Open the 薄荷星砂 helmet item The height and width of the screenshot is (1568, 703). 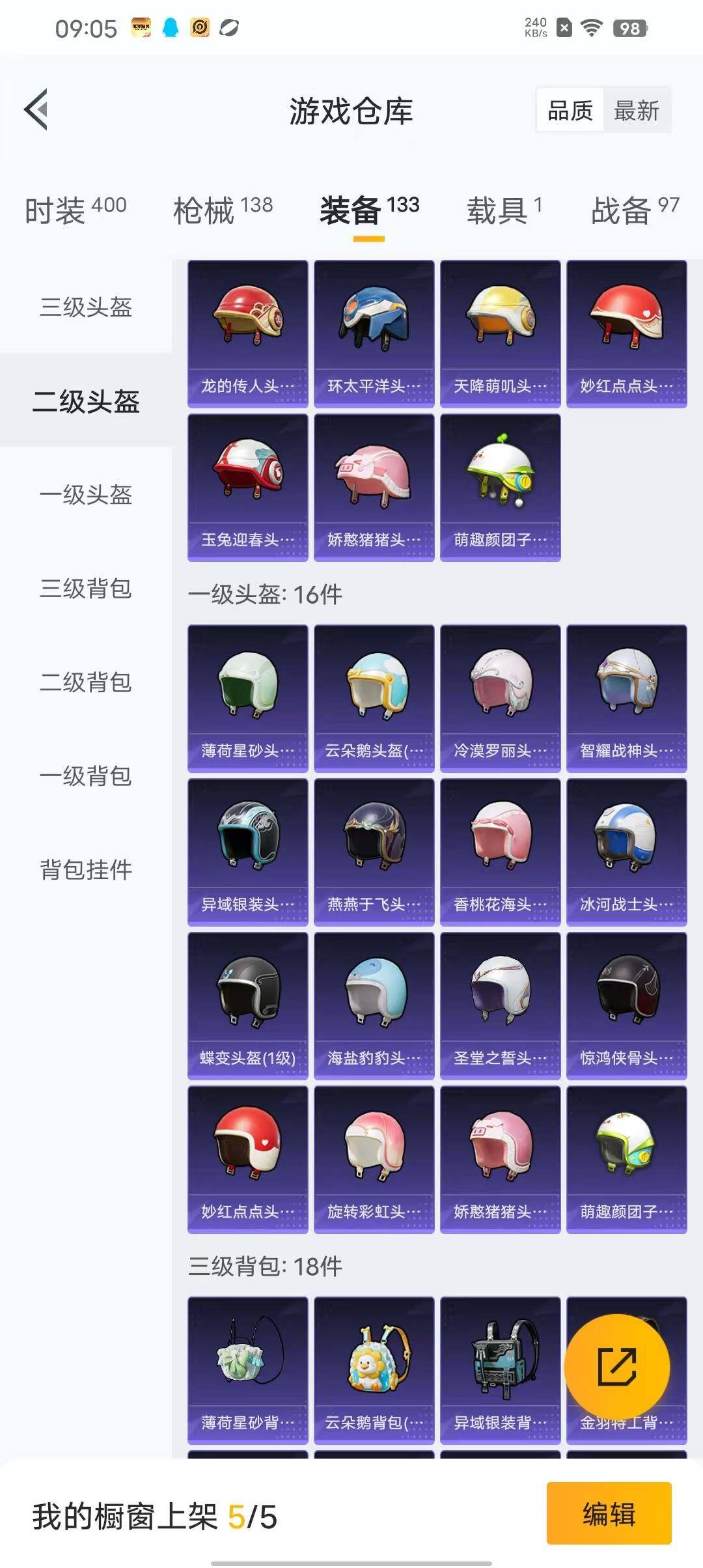[248, 698]
